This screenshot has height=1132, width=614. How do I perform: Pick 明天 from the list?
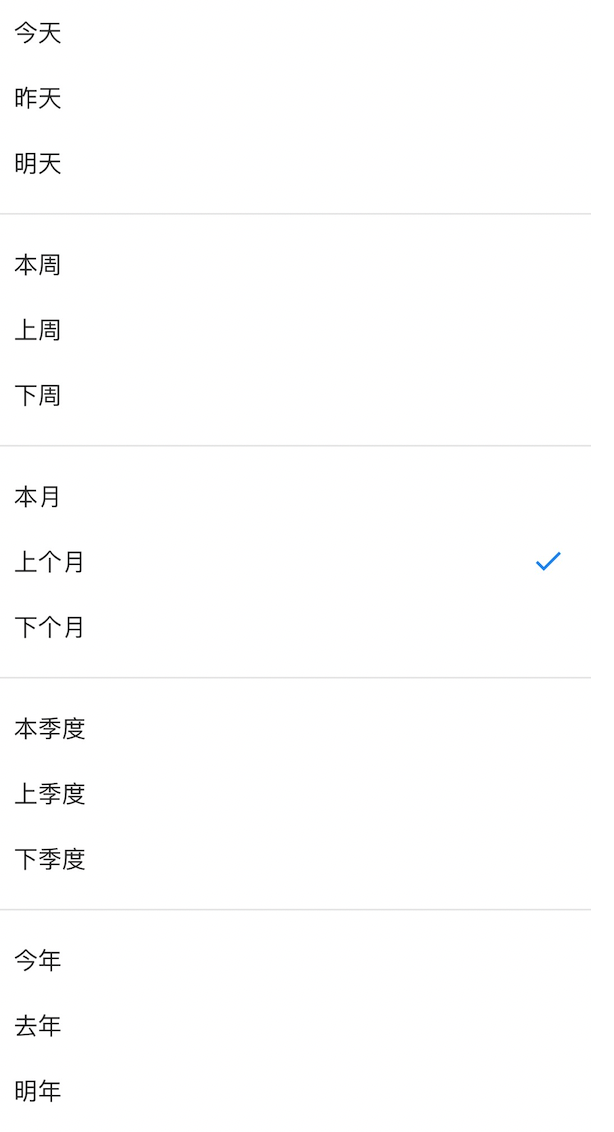click(38, 163)
